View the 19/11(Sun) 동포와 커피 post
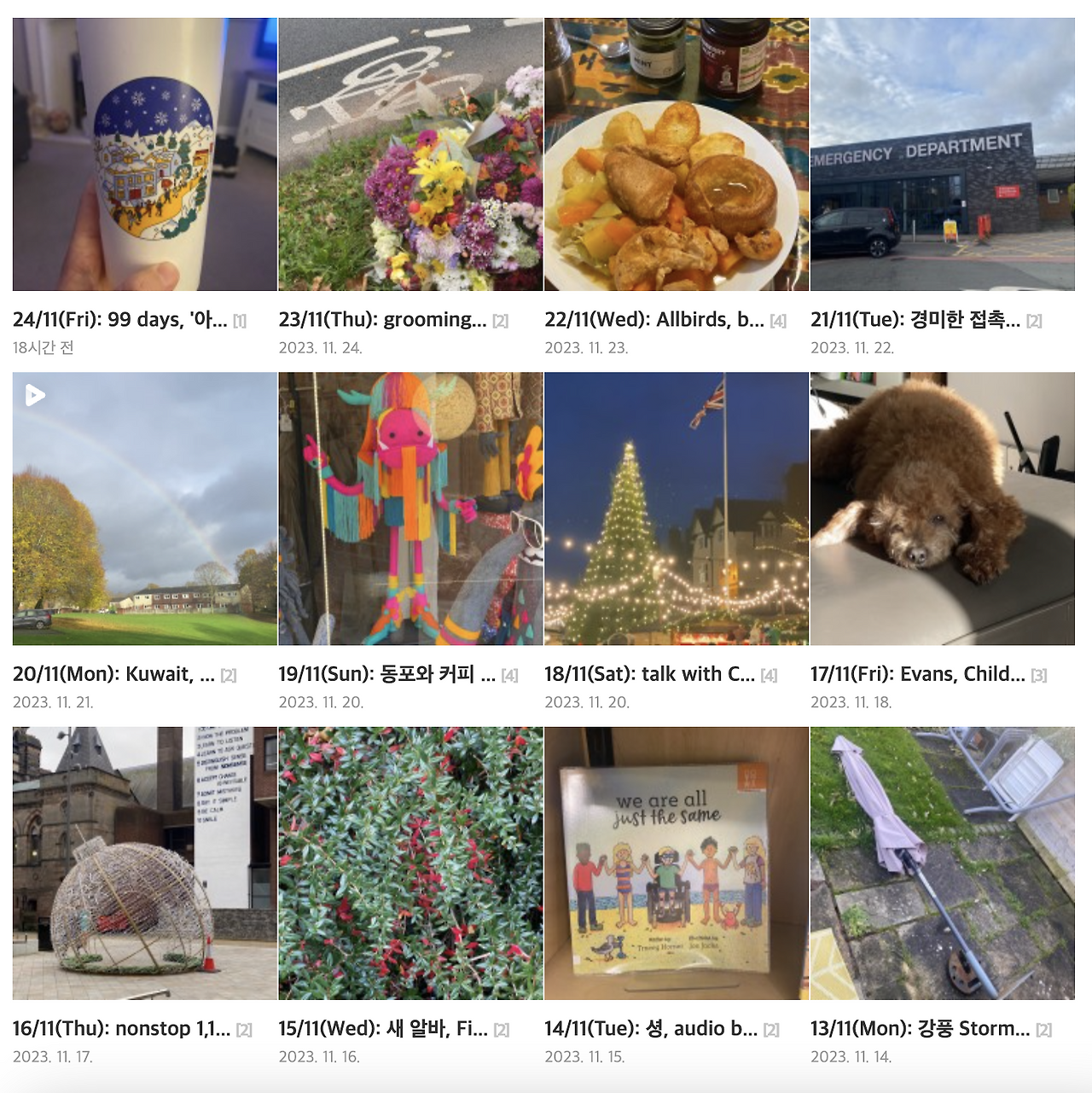Image resolution: width=1092 pixels, height=1093 pixels. (386, 674)
